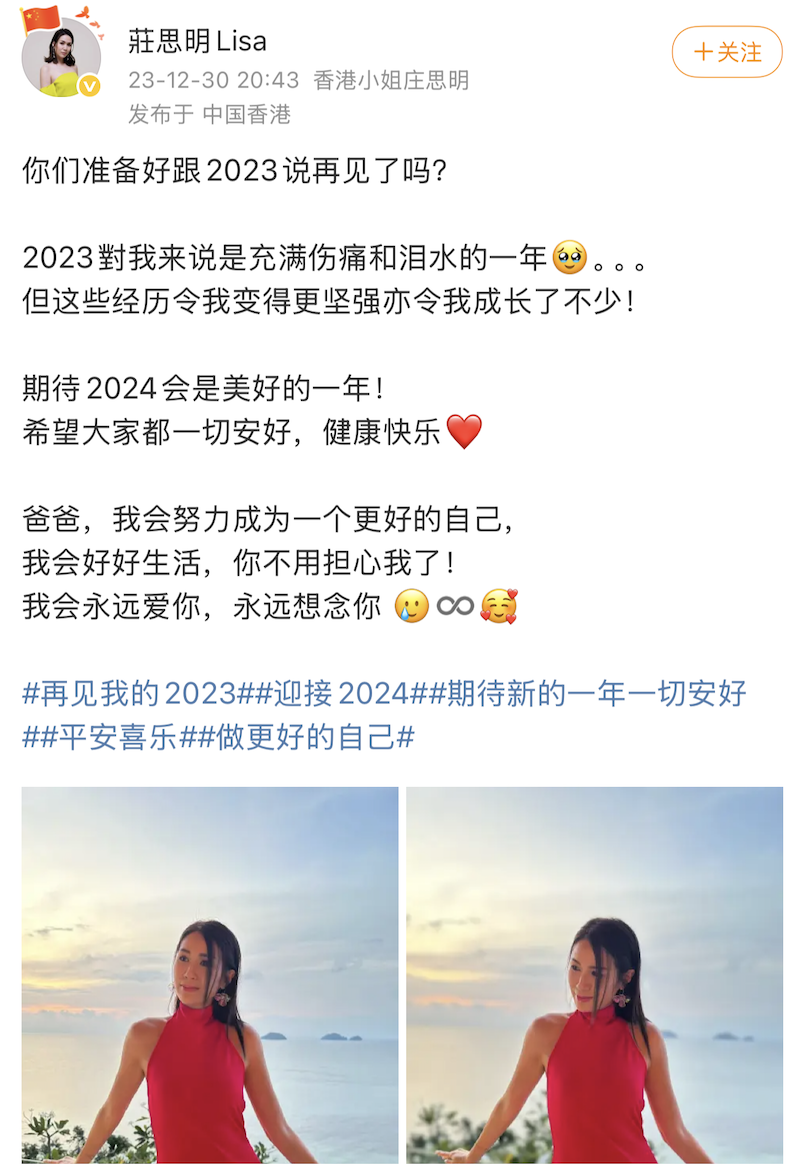Image resolution: width=796 pixels, height=1168 pixels.
Task: View the second post photo
Action: pyautogui.click(x=594, y=975)
